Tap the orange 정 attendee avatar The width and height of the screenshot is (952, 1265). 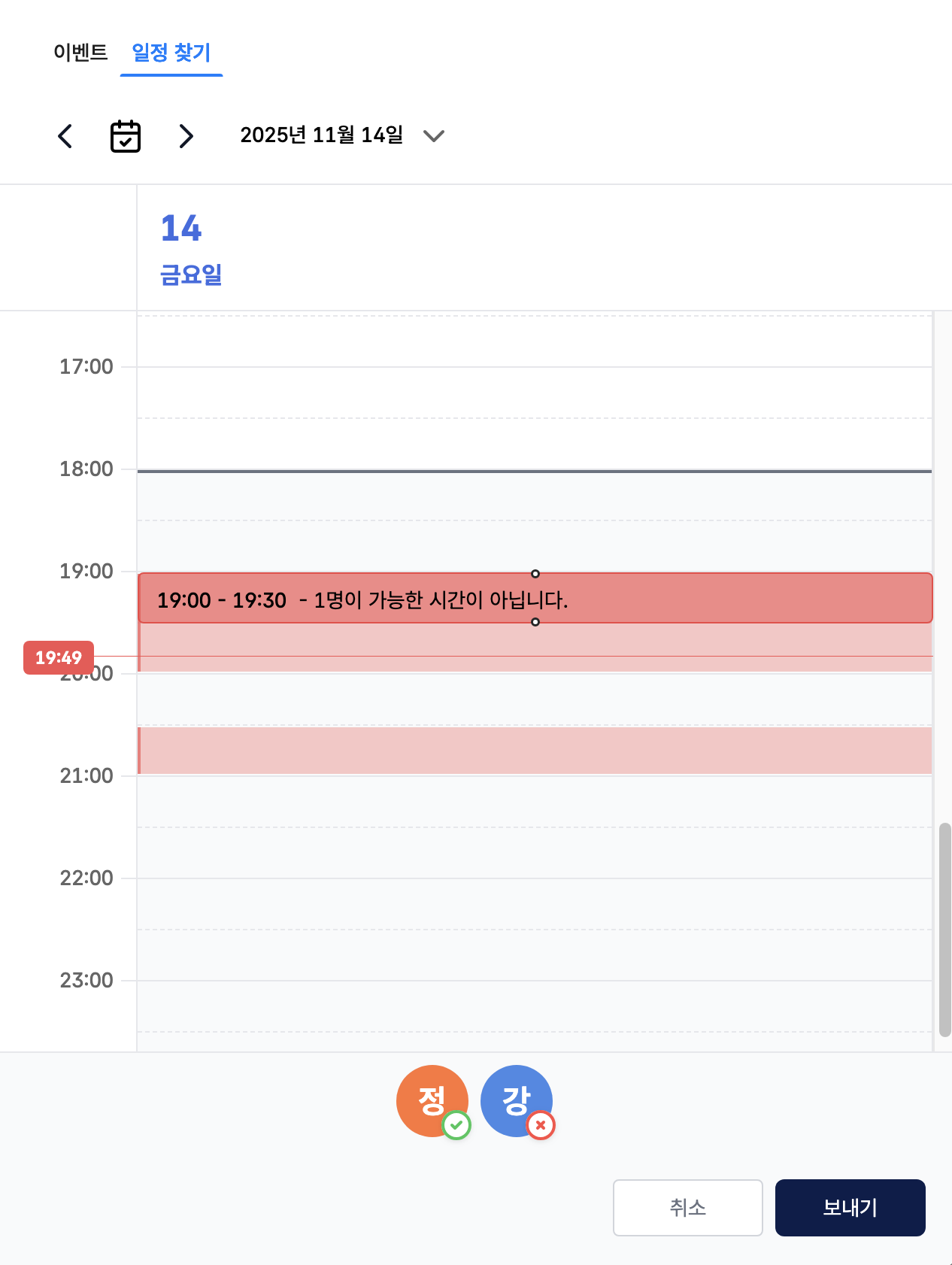(432, 1100)
